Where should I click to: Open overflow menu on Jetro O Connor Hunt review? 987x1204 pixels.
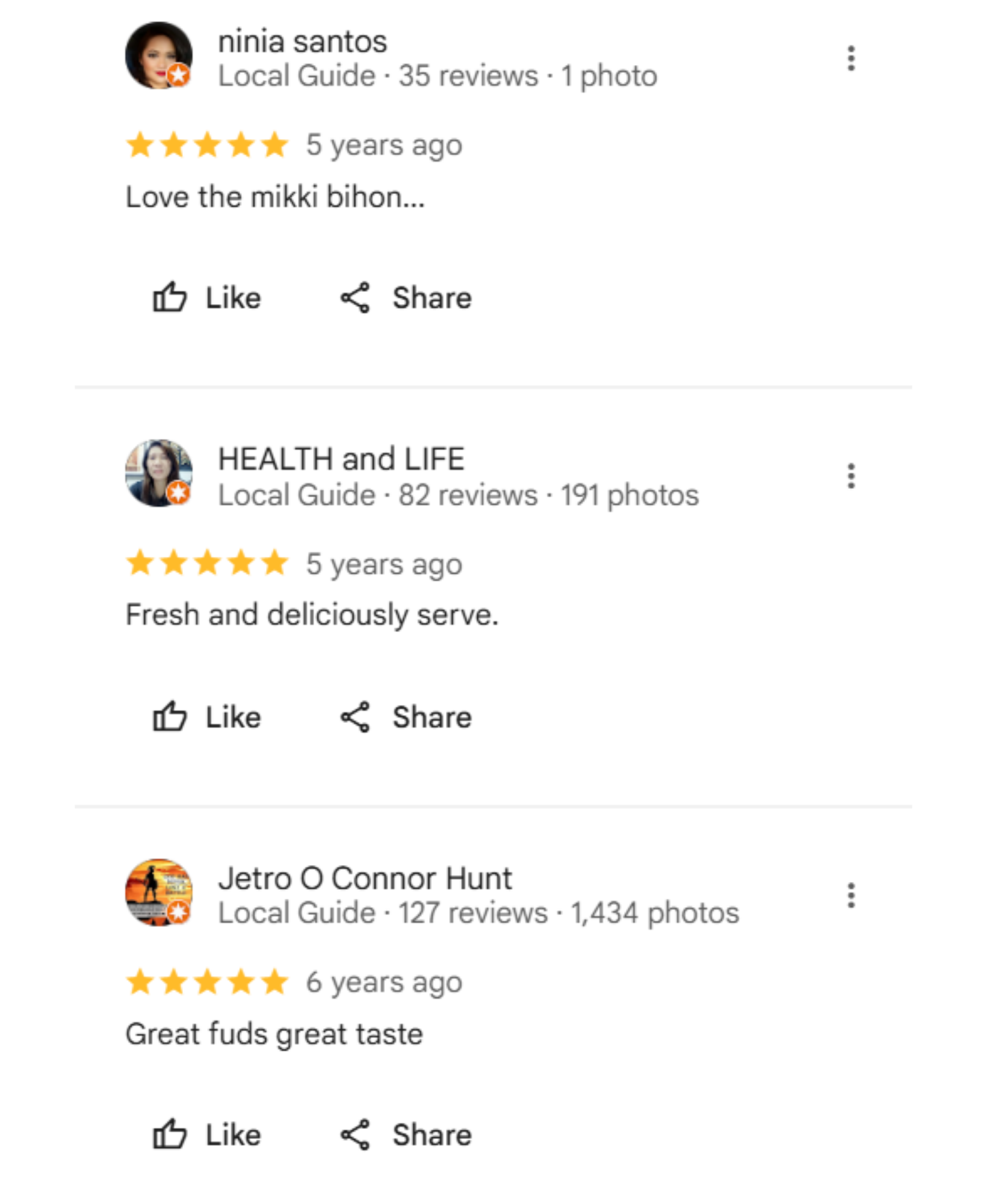(850, 895)
